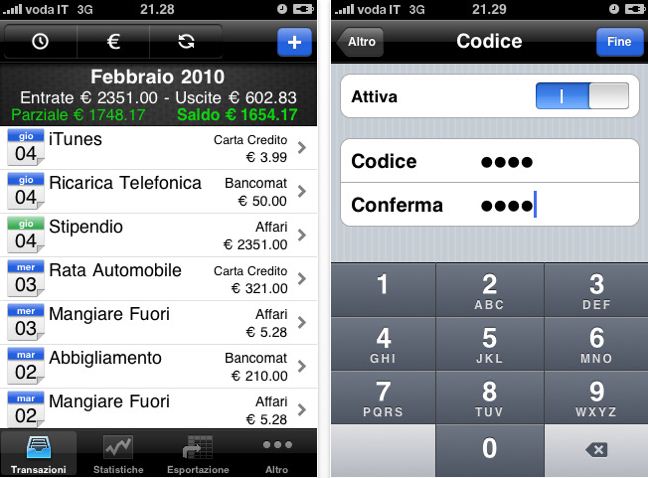Switch to the Statistiche tab
This screenshot has height=478, width=648.
(x=118, y=454)
